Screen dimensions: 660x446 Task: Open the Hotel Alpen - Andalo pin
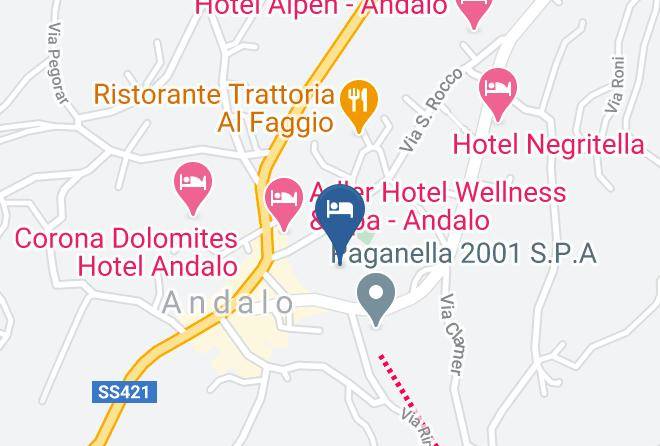pyautogui.click(x=474, y=11)
